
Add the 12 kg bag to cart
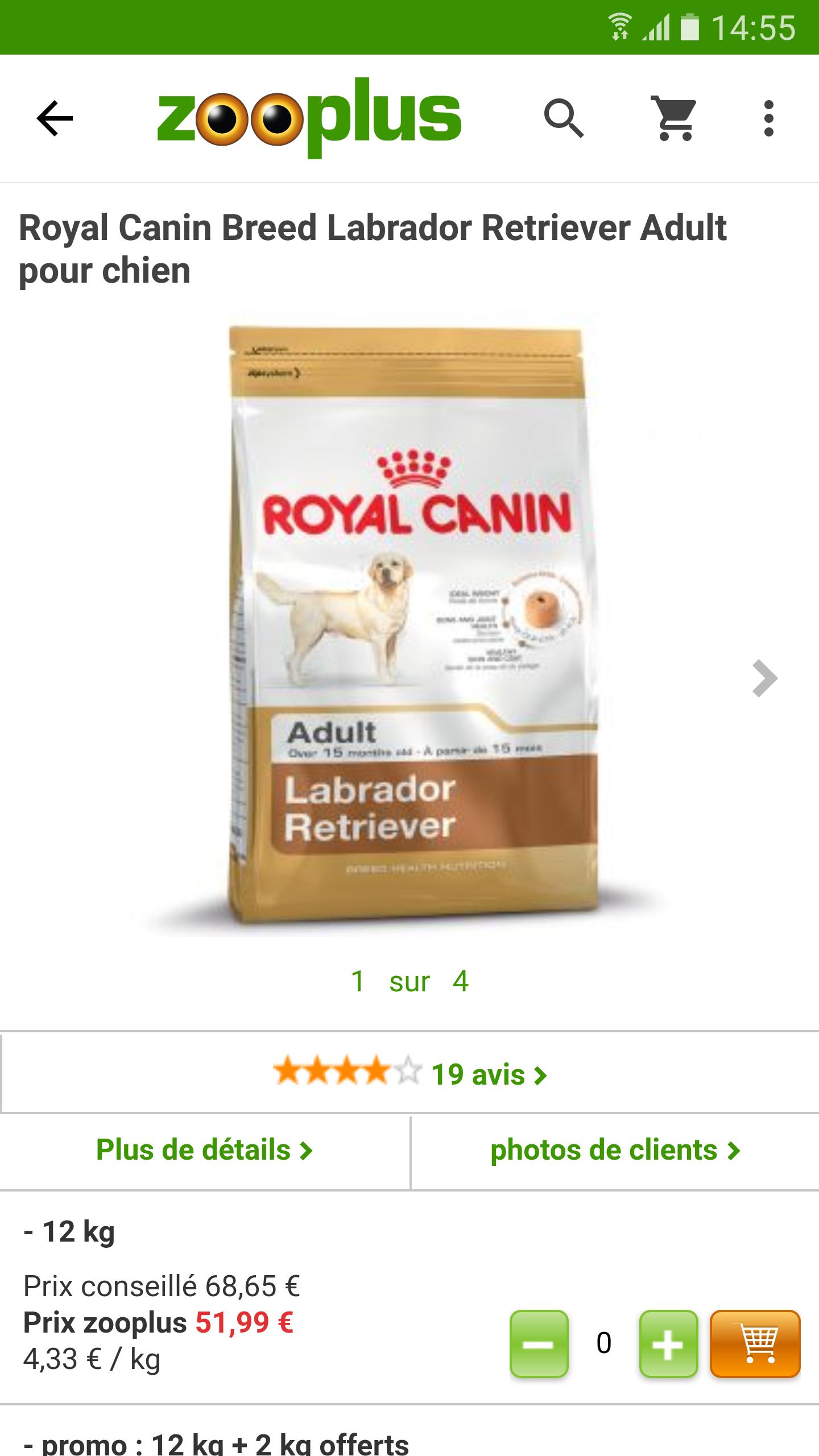pos(755,1343)
